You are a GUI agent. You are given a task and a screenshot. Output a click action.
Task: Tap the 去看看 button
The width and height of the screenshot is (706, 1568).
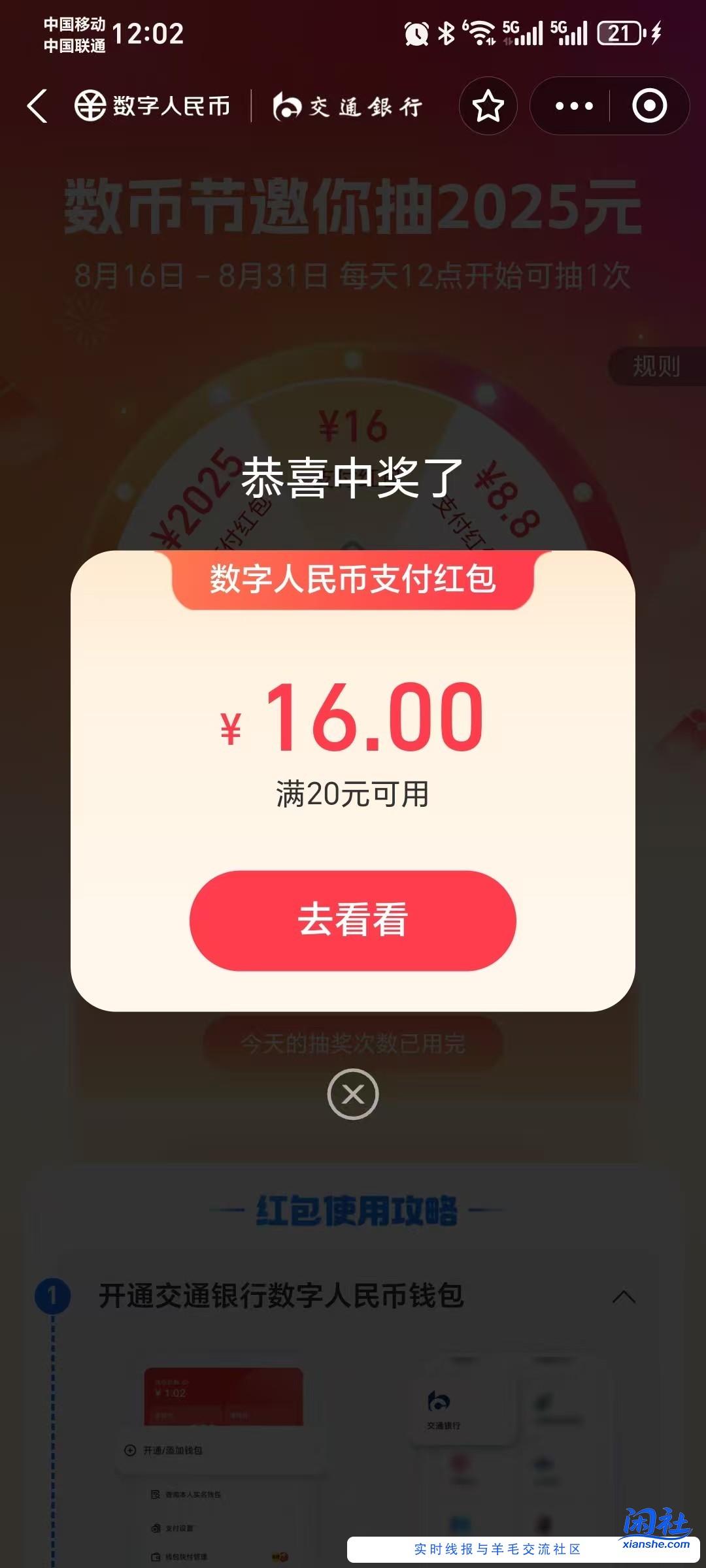coord(352,920)
